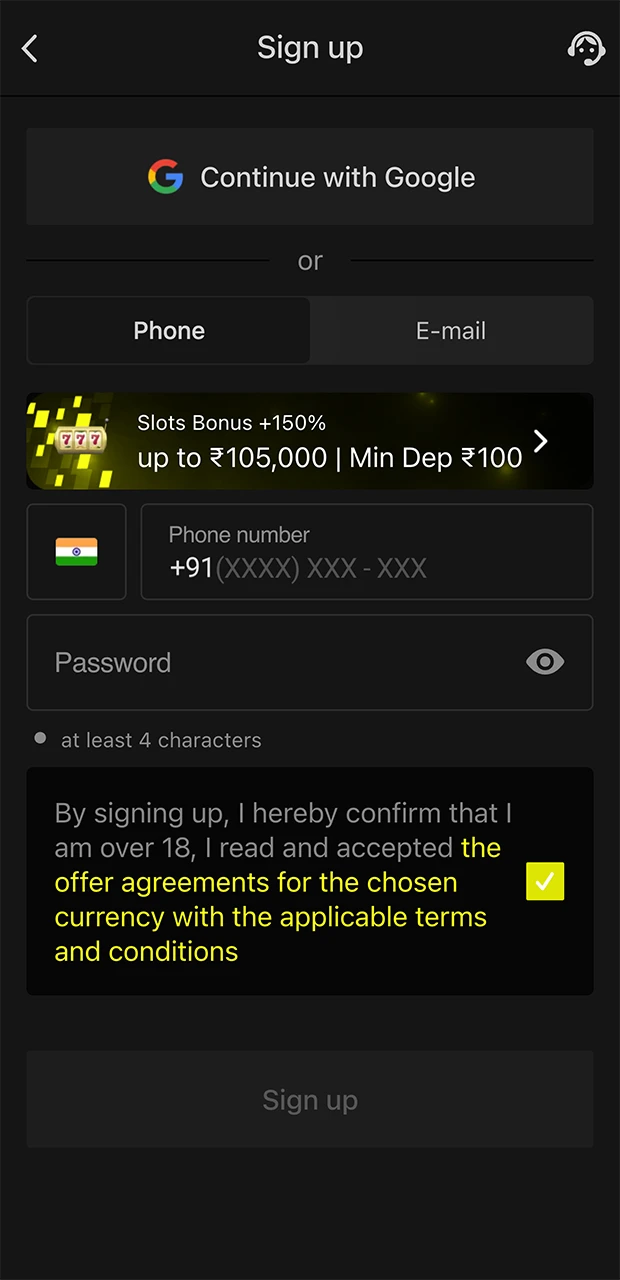Image resolution: width=620 pixels, height=1280 pixels.
Task: Open customer support headset icon
Action: click(586, 48)
